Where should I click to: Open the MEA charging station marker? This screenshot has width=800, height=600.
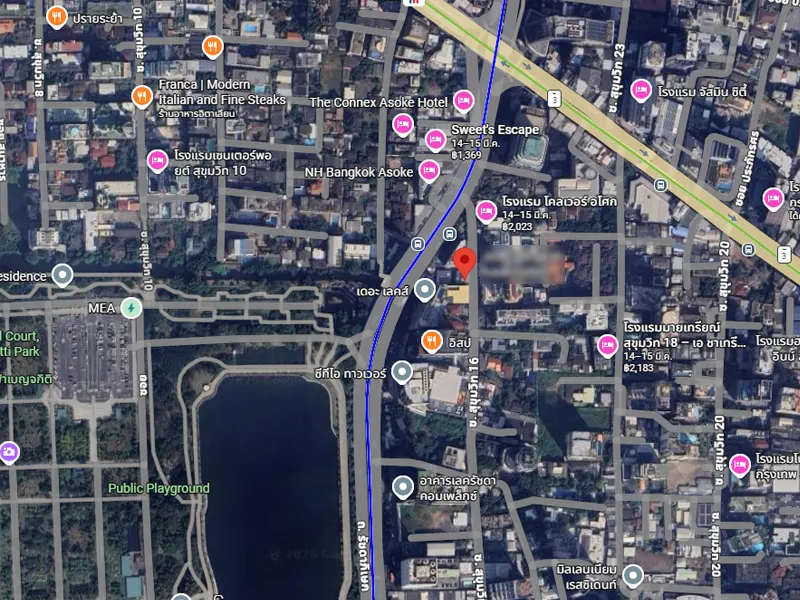[x=130, y=308]
